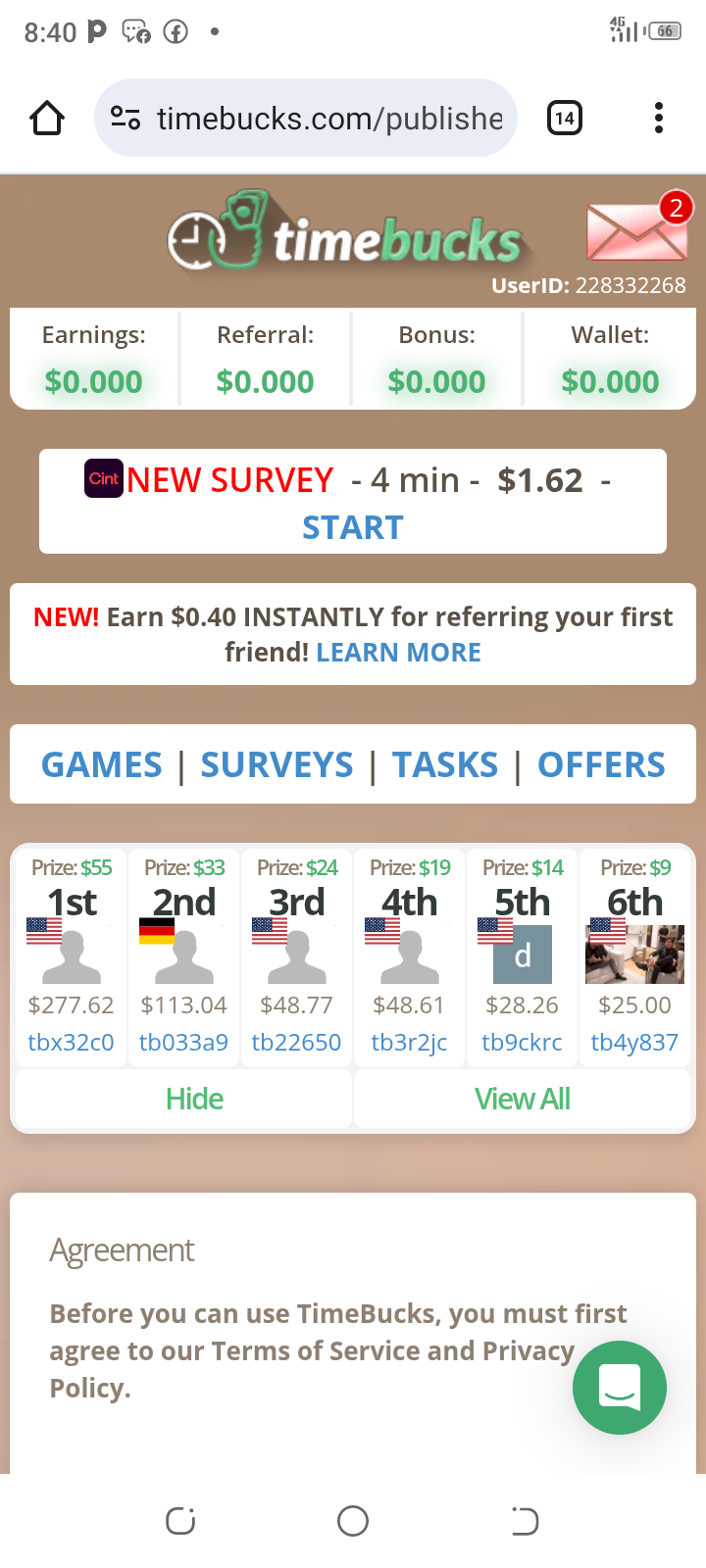Image resolution: width=706 pixels, height=1568 pixels.
Task: Open the browser overflow menu
Action: coord(659,119)
